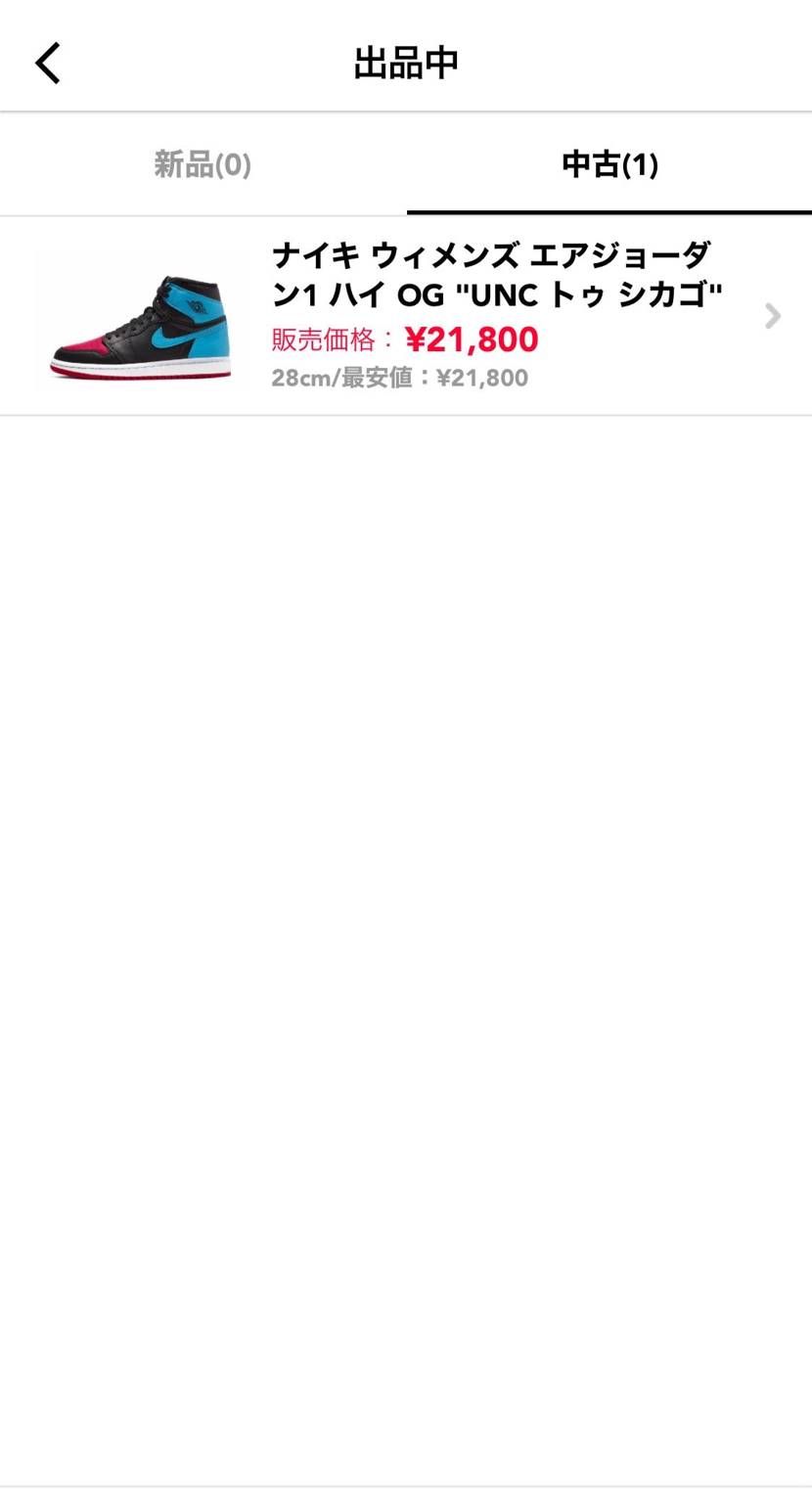Go back from the 出品中 screen

tap(47, 64)
